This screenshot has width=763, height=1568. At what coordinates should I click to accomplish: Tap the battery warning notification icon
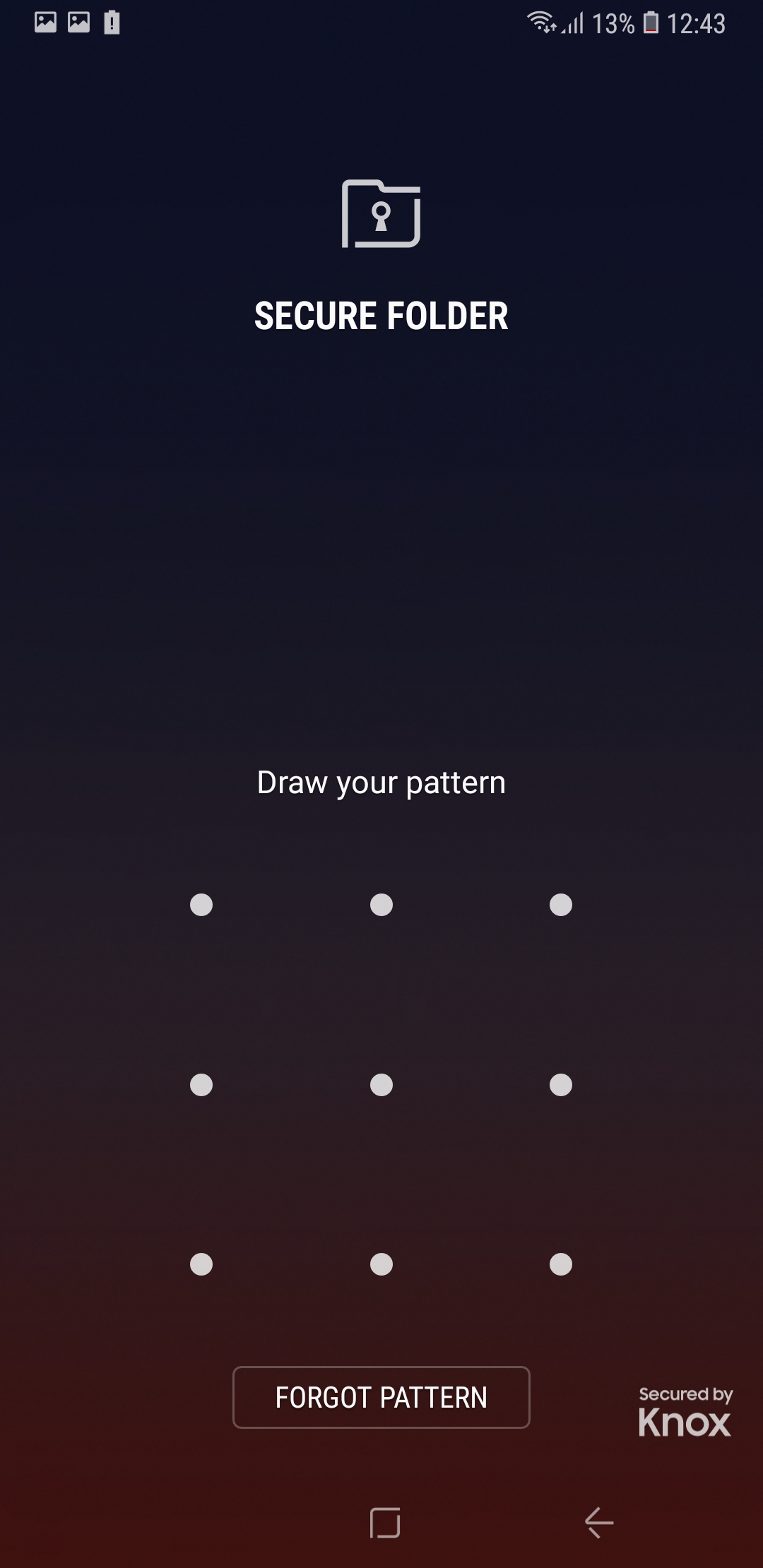tap(110, 22)
